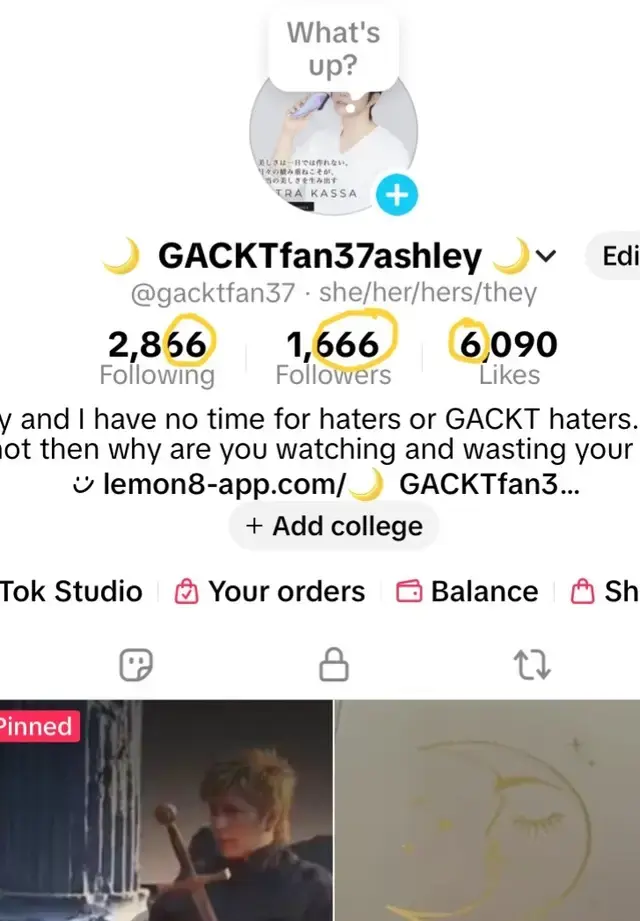Viewport: 640px width, 921px height.
Task: View the Followers list
Action: click(333, 358)
